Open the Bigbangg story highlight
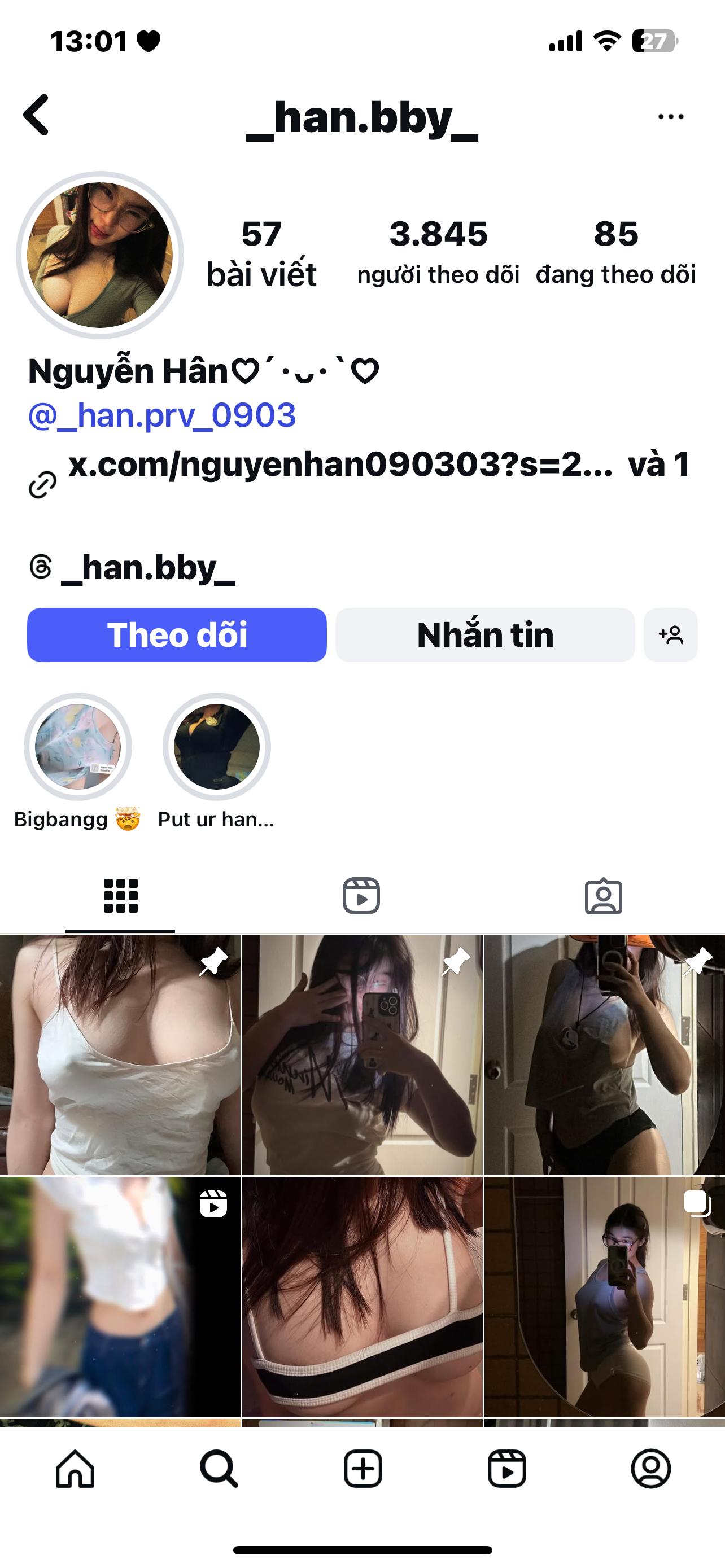This screenshot has height=1568, width=725. (x=78, y=747)
